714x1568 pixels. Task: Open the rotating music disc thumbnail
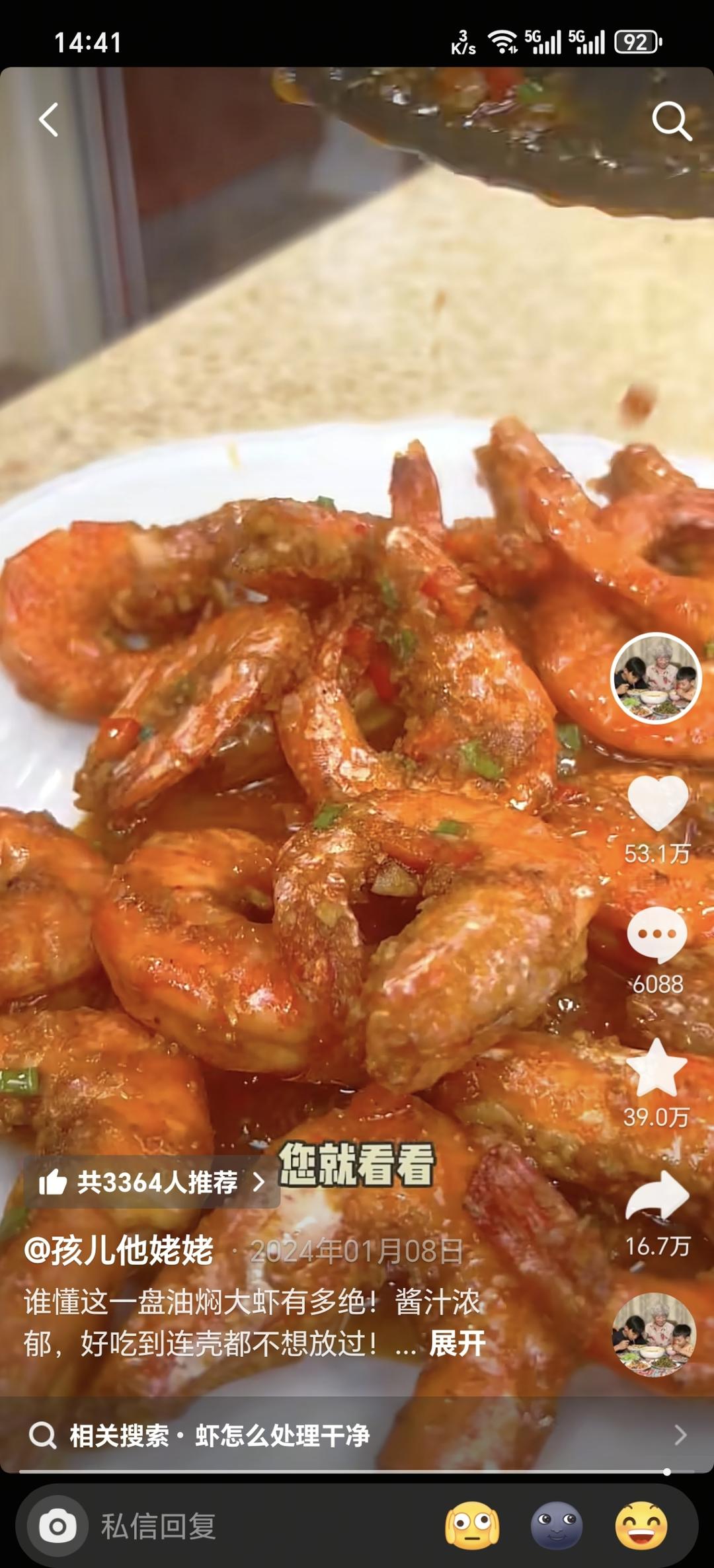point(654,1335)
